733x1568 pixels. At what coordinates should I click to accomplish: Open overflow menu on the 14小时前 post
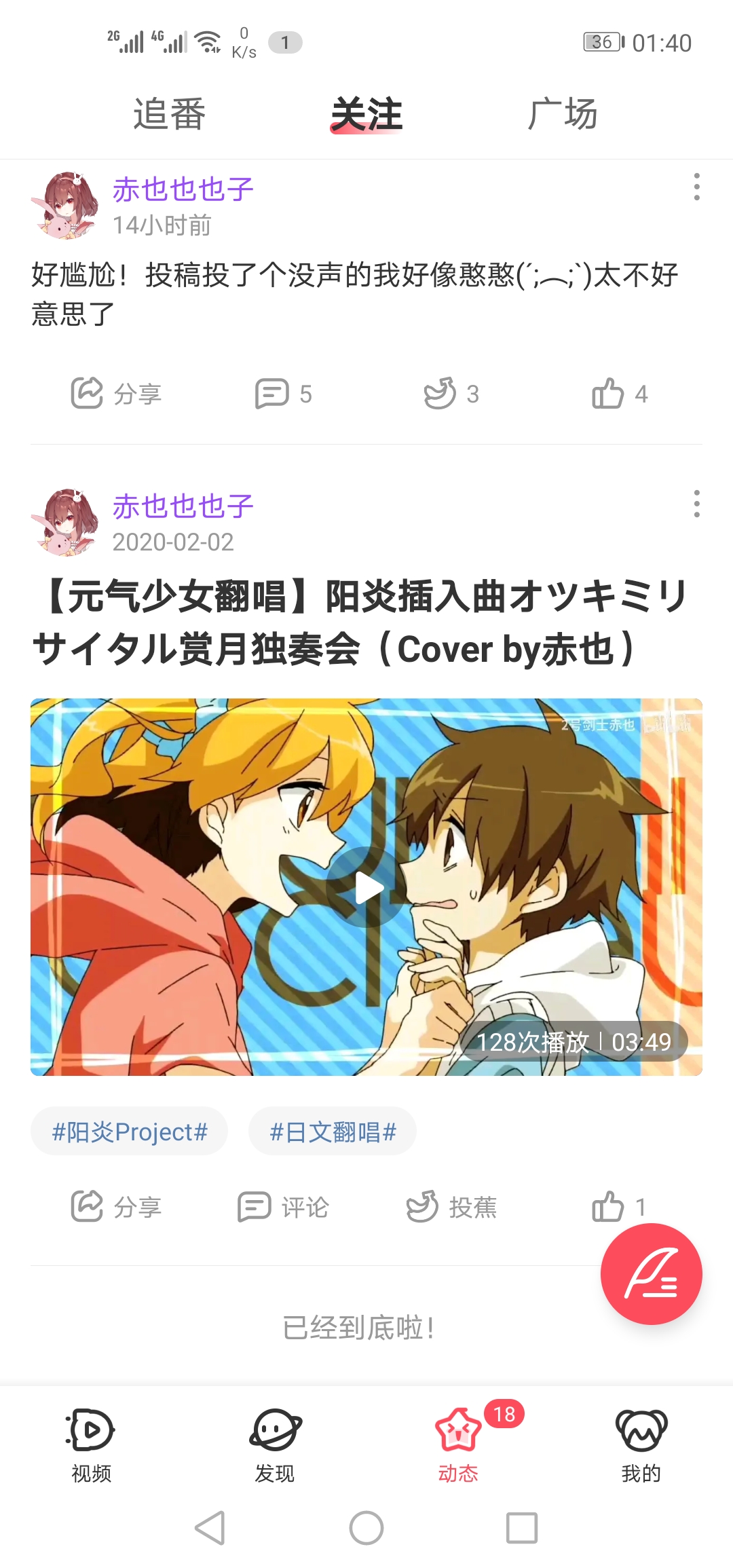point(696,187)
